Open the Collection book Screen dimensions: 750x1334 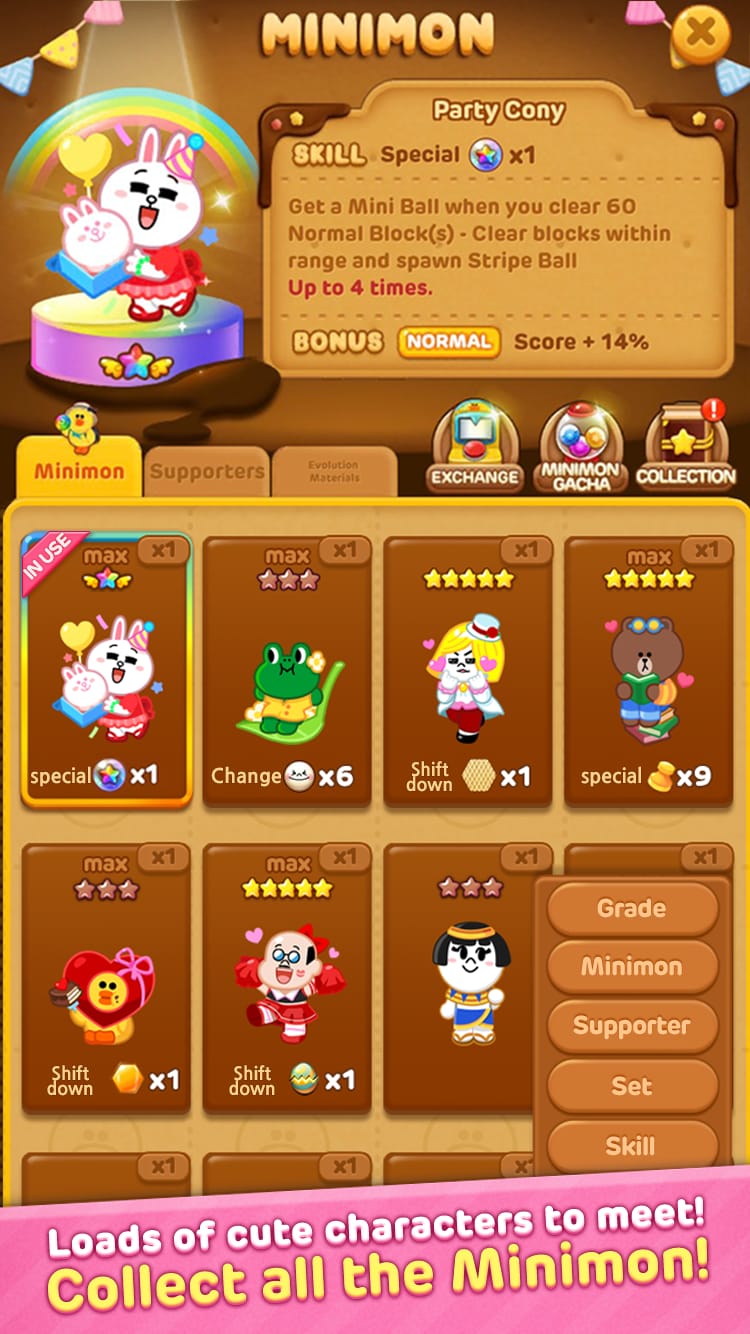pyautogui.click(x=686, y=449)
